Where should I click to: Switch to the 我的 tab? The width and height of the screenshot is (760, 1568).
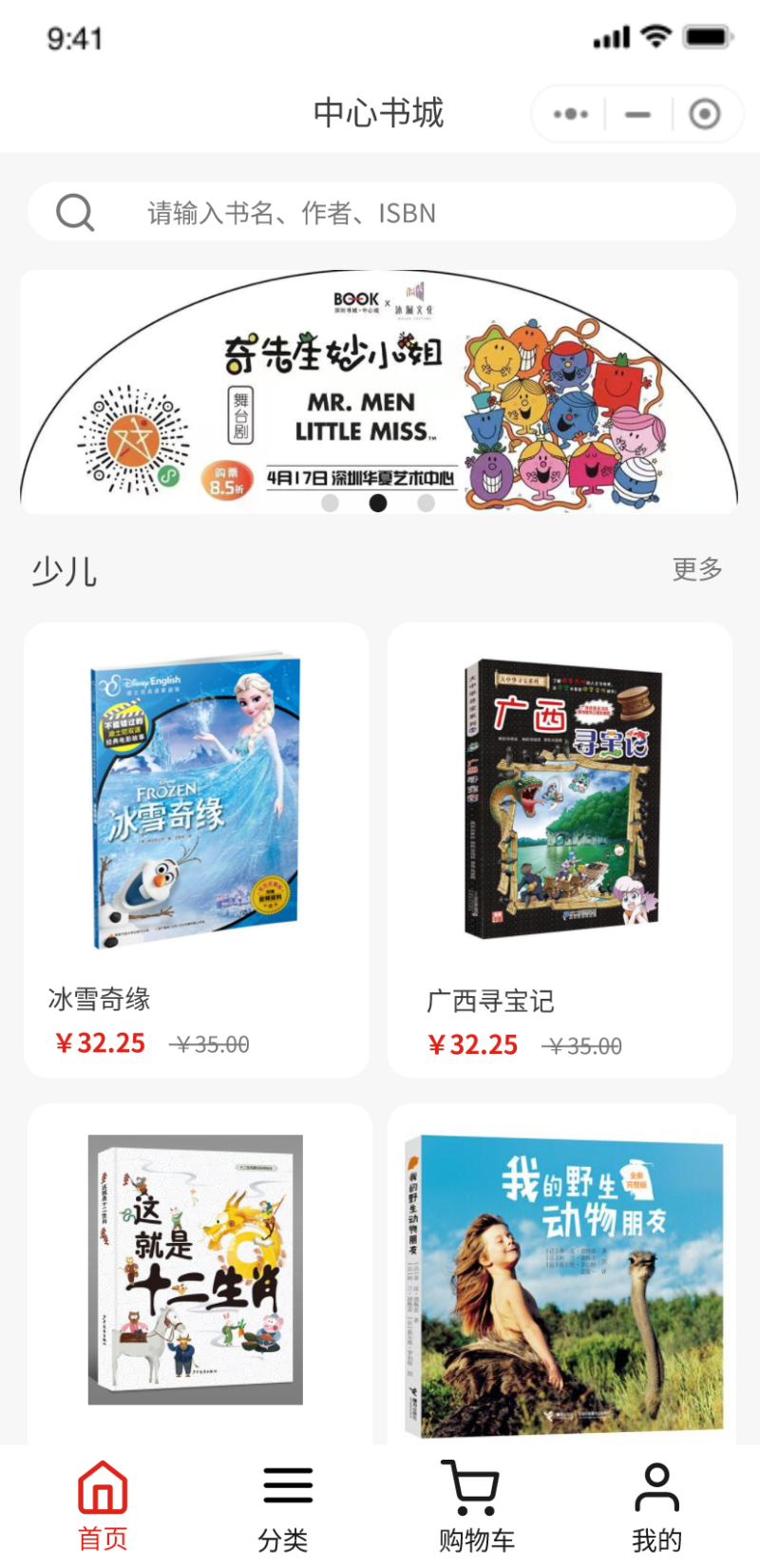tap(656, 1505)
